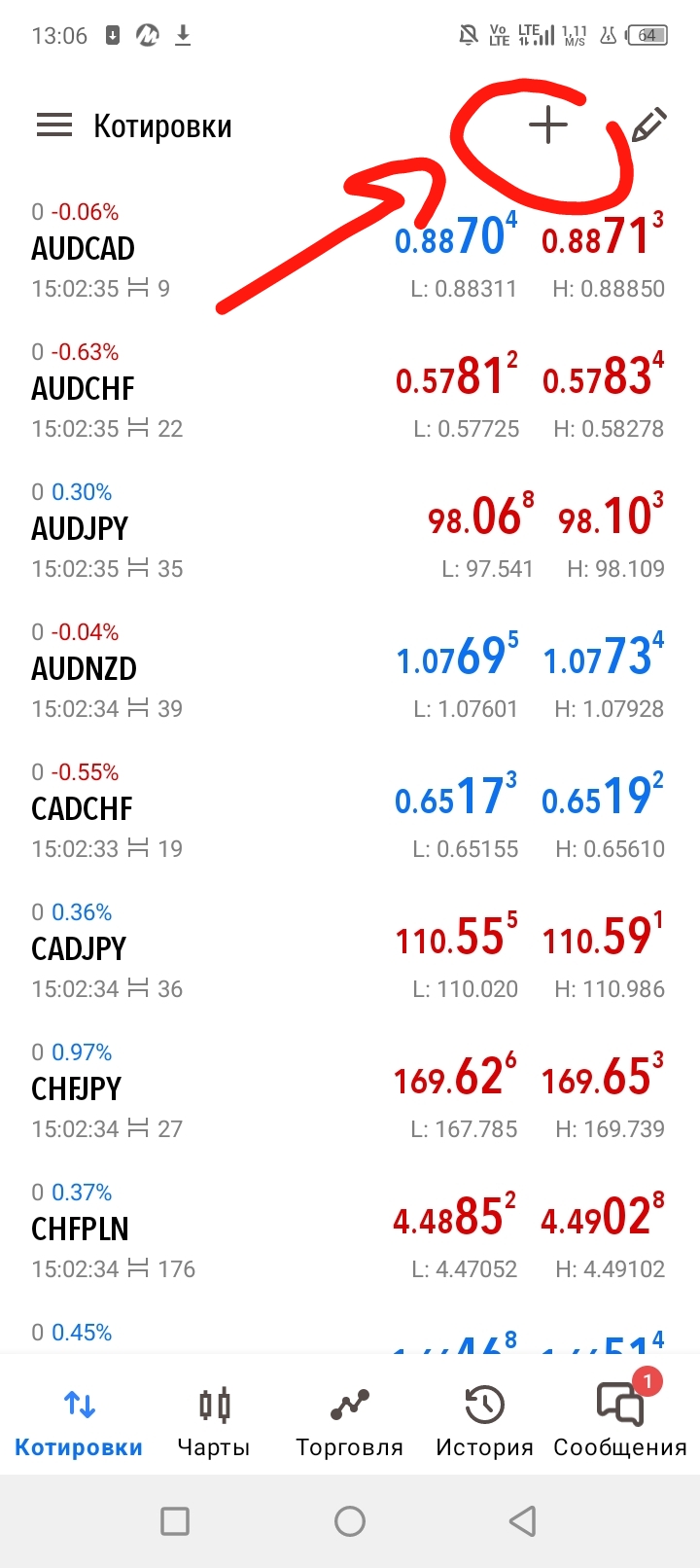
Task: Go to the Торговля tab
Action: pos(349,1421)
